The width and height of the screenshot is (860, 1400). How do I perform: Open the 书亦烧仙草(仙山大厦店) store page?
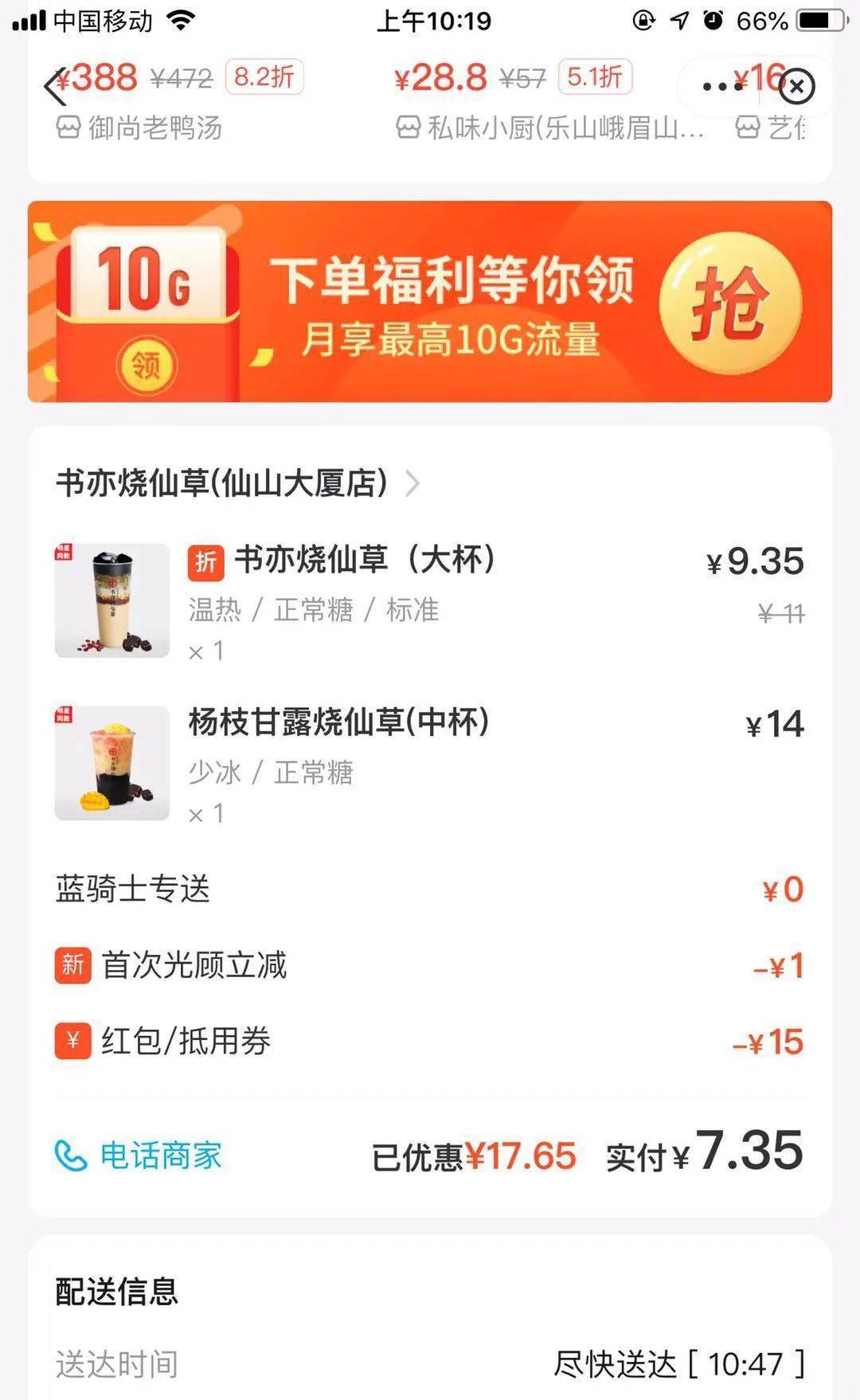236,483
